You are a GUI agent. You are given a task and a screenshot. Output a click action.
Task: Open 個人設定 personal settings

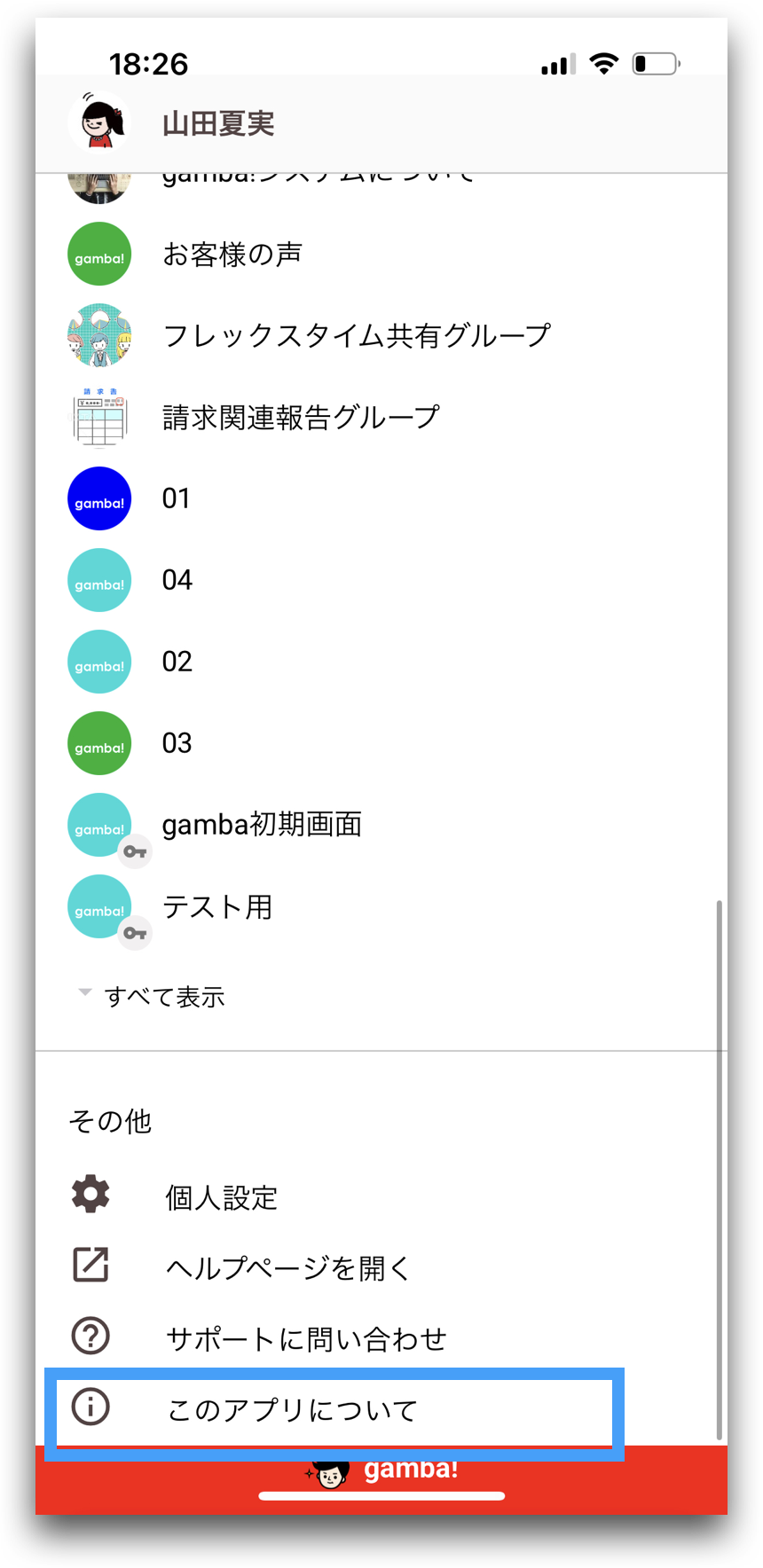tap(381, 1197)
